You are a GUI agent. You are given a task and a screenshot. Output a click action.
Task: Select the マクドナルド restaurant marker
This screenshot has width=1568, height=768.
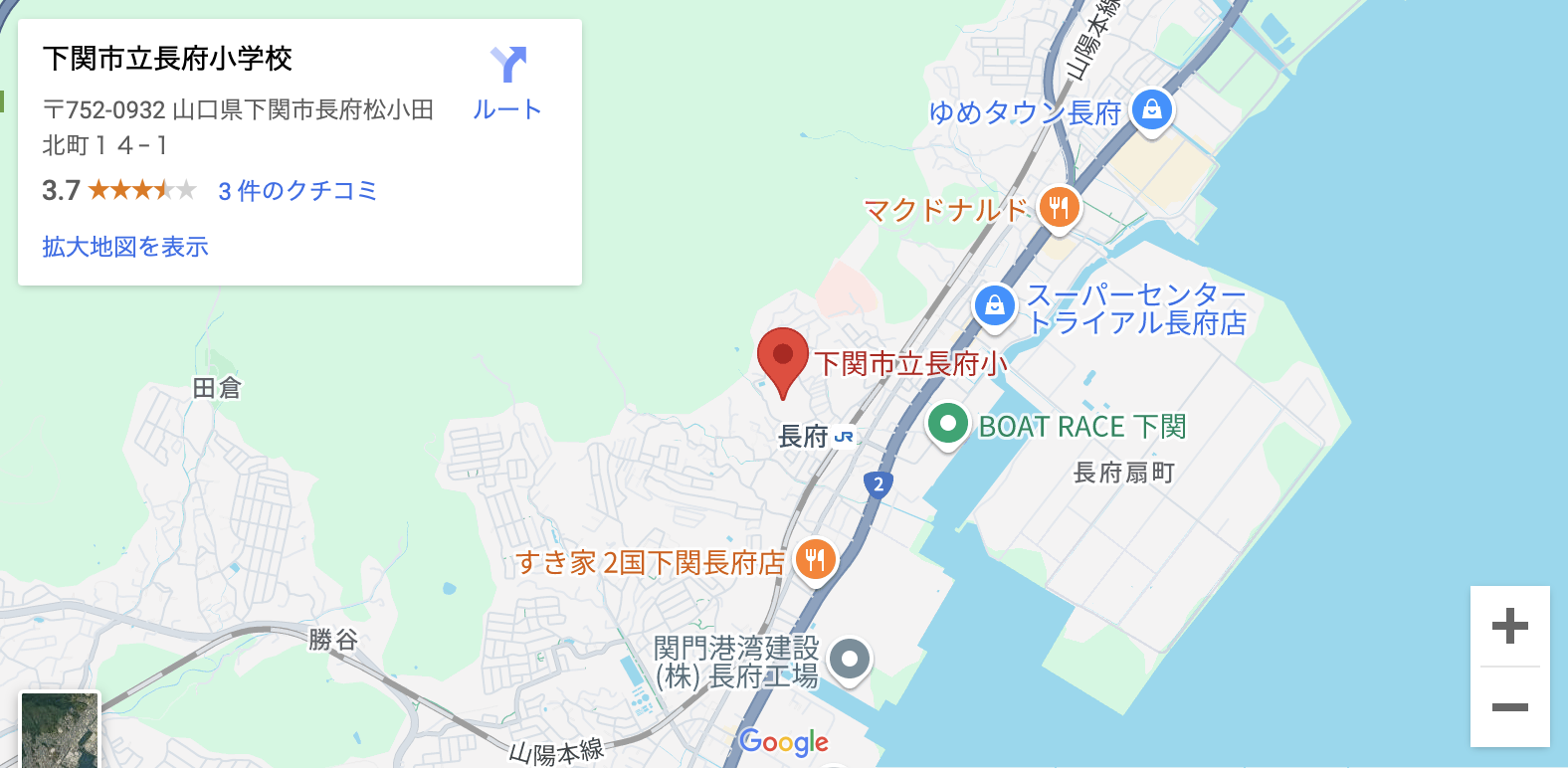[x=1059, y=207]
